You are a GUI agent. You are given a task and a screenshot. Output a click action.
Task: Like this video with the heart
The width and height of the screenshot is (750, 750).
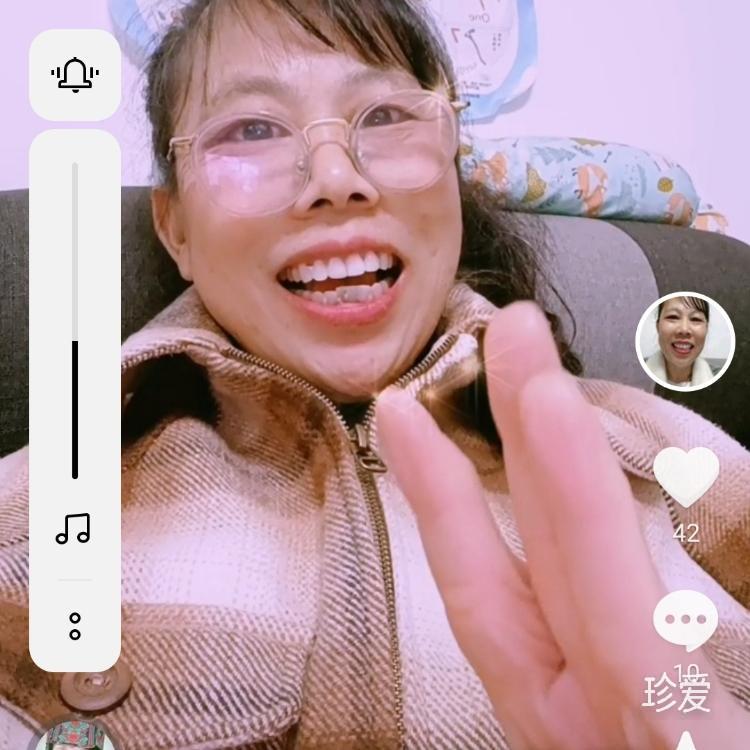click(686, 476)
